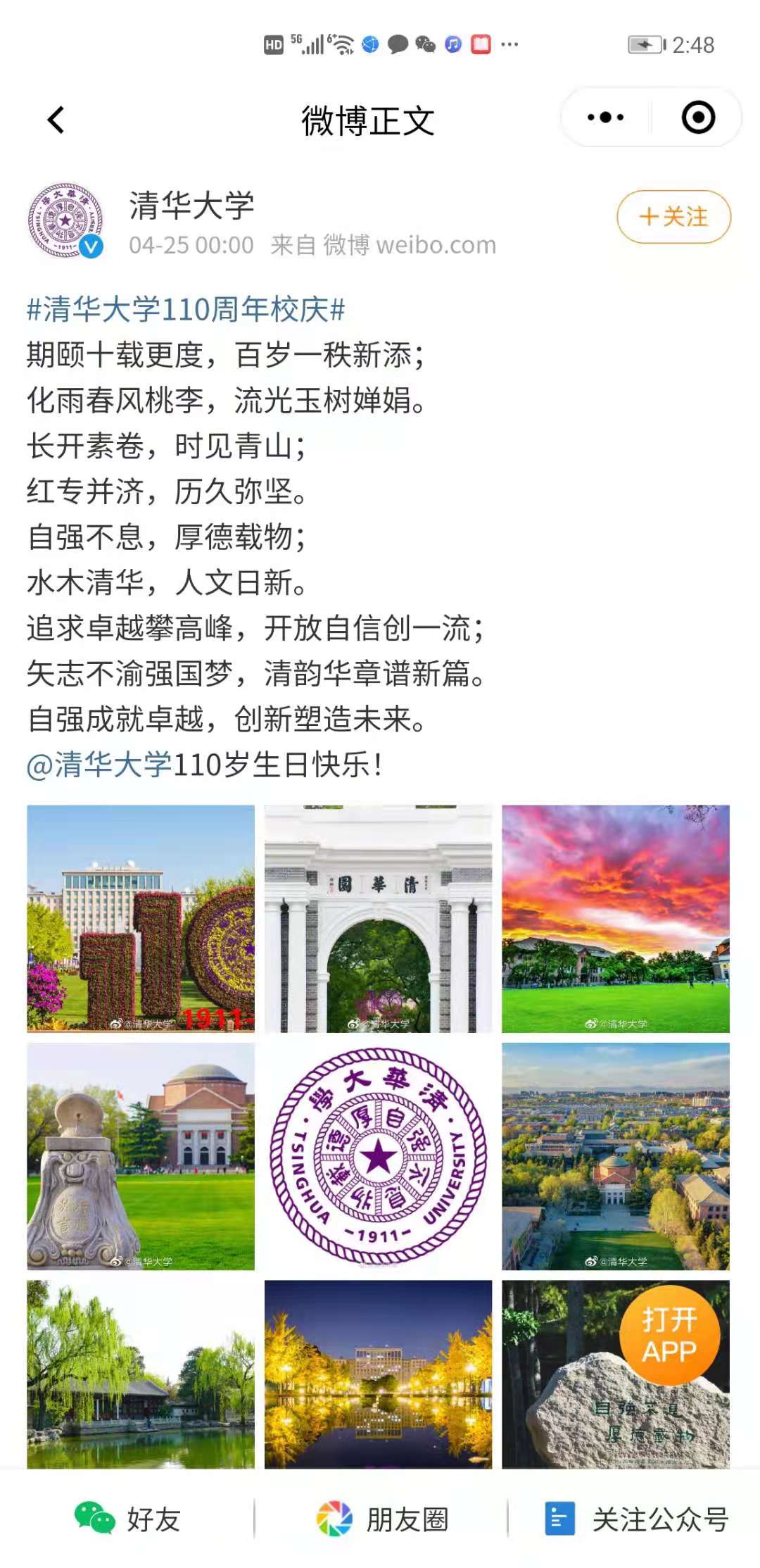Viewport: 760px width, 1568px height.
Task: Share the post to a 好友
Action: click(128, 1519)
